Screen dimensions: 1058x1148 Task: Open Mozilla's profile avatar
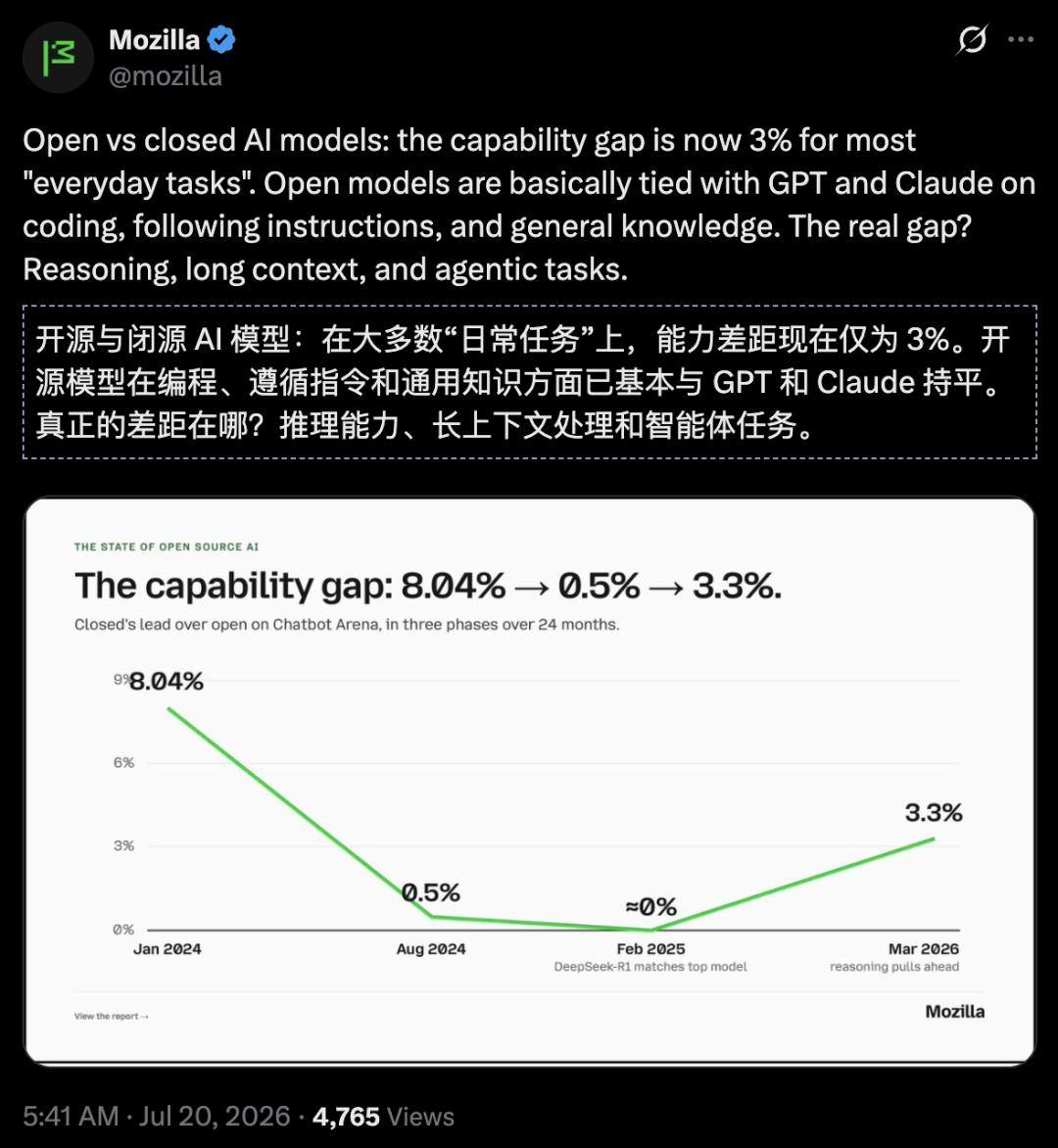point(58,57)
